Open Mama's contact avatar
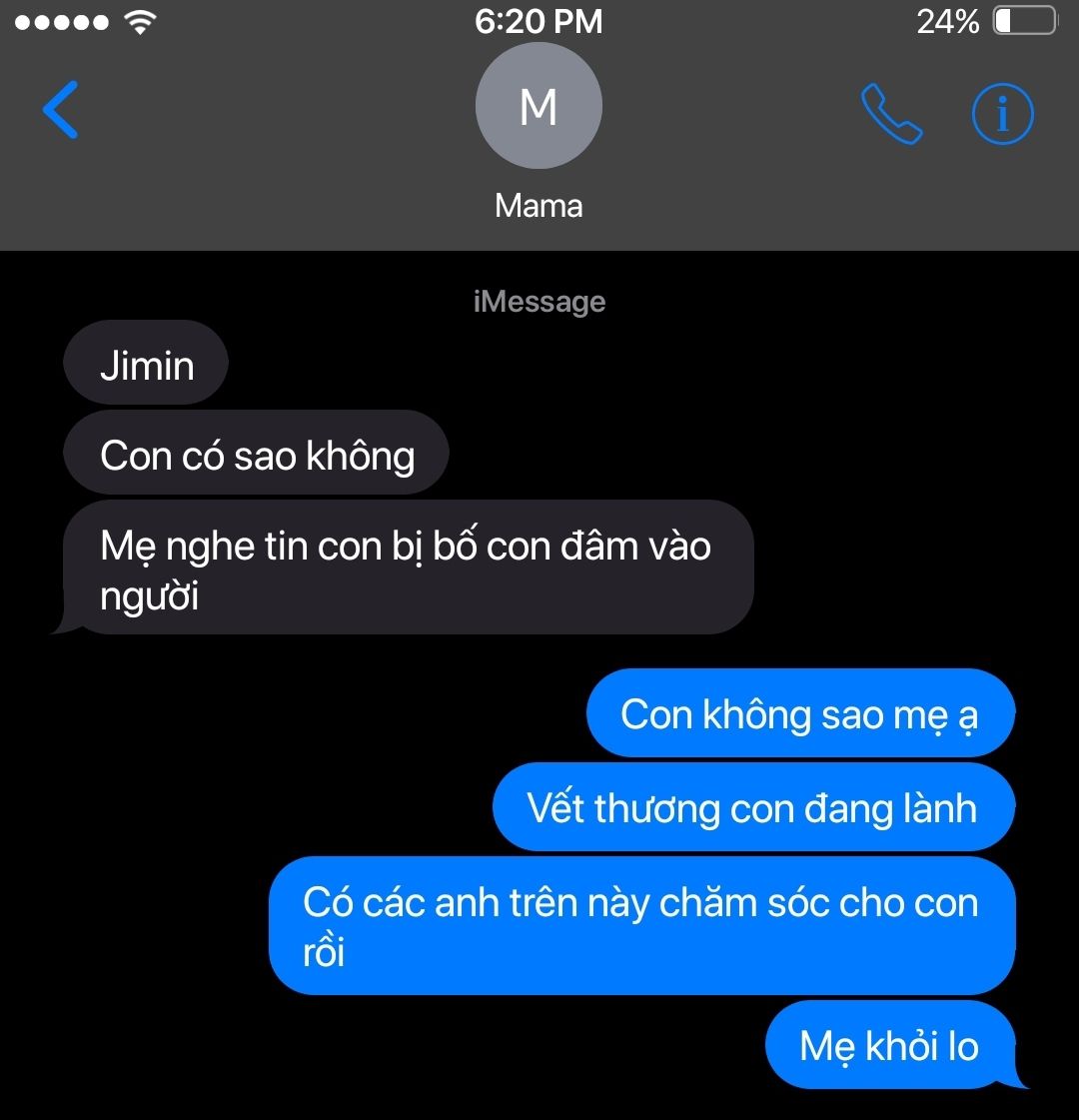This screenshot has width=1079, height=1120. point(539,107)
